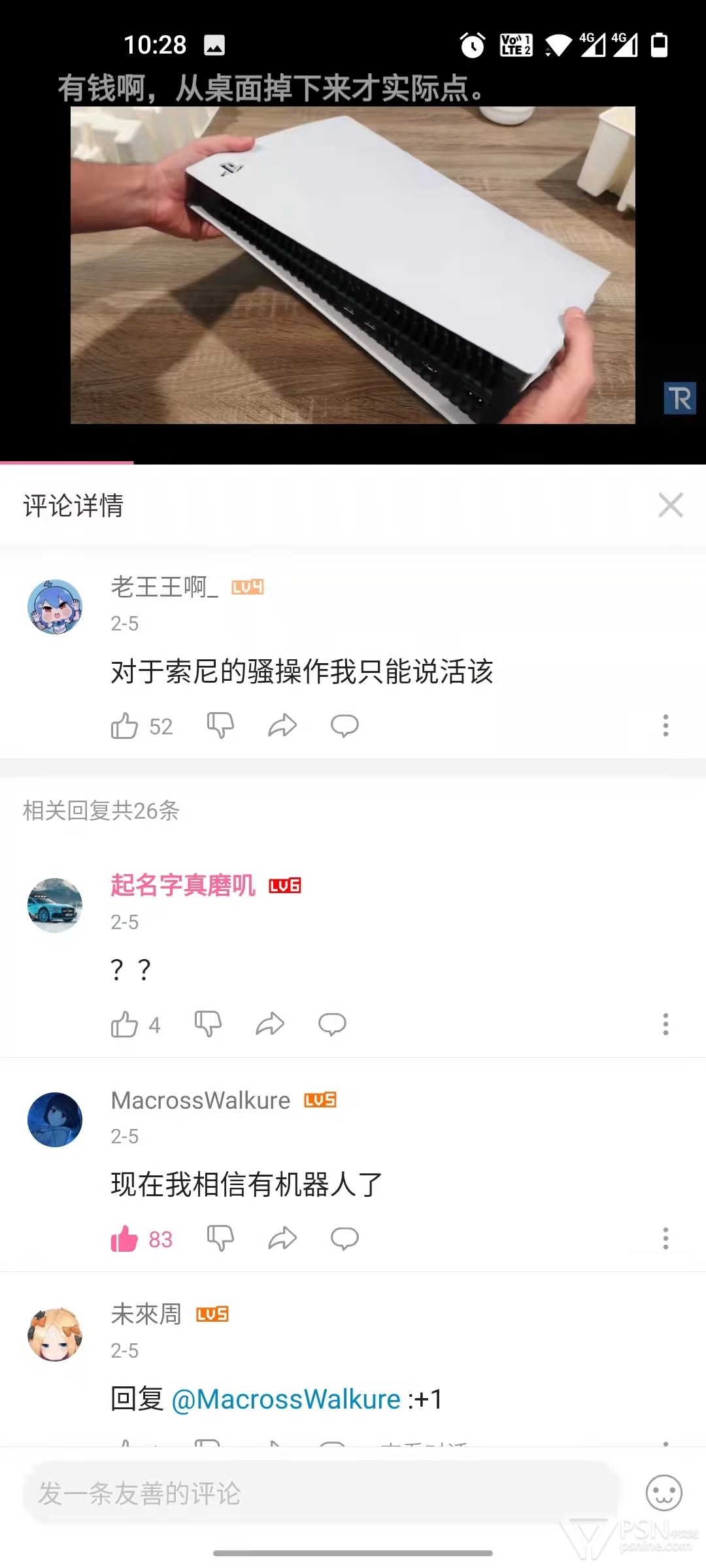Viewport: 706px width, 1568px height.
Task: Open more options for MacrossWalkure's reply
Action: (x=665, y=1238)
